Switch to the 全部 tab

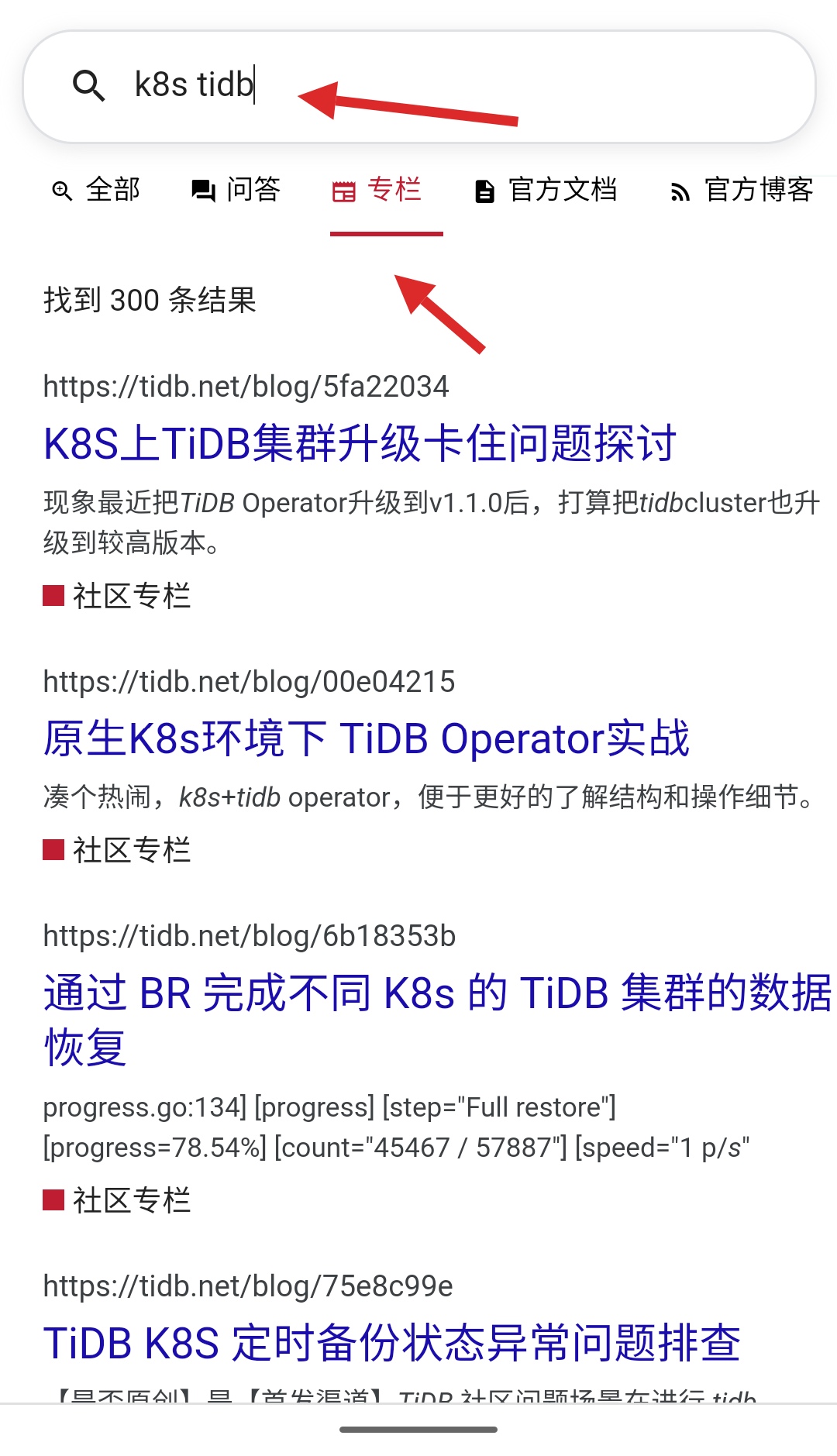coord(96,190)
